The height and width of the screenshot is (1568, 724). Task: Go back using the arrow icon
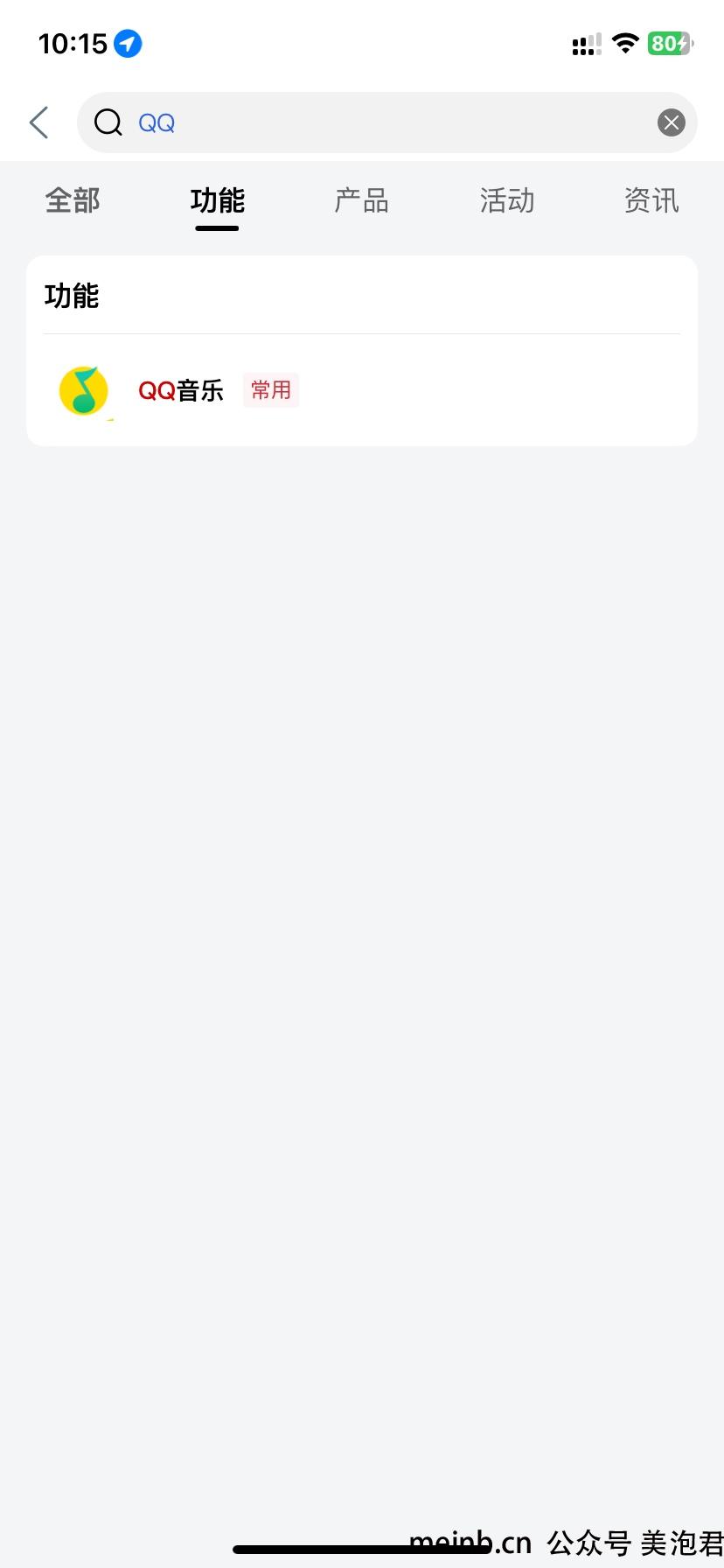pyautogui.click(x=39, y=122)
